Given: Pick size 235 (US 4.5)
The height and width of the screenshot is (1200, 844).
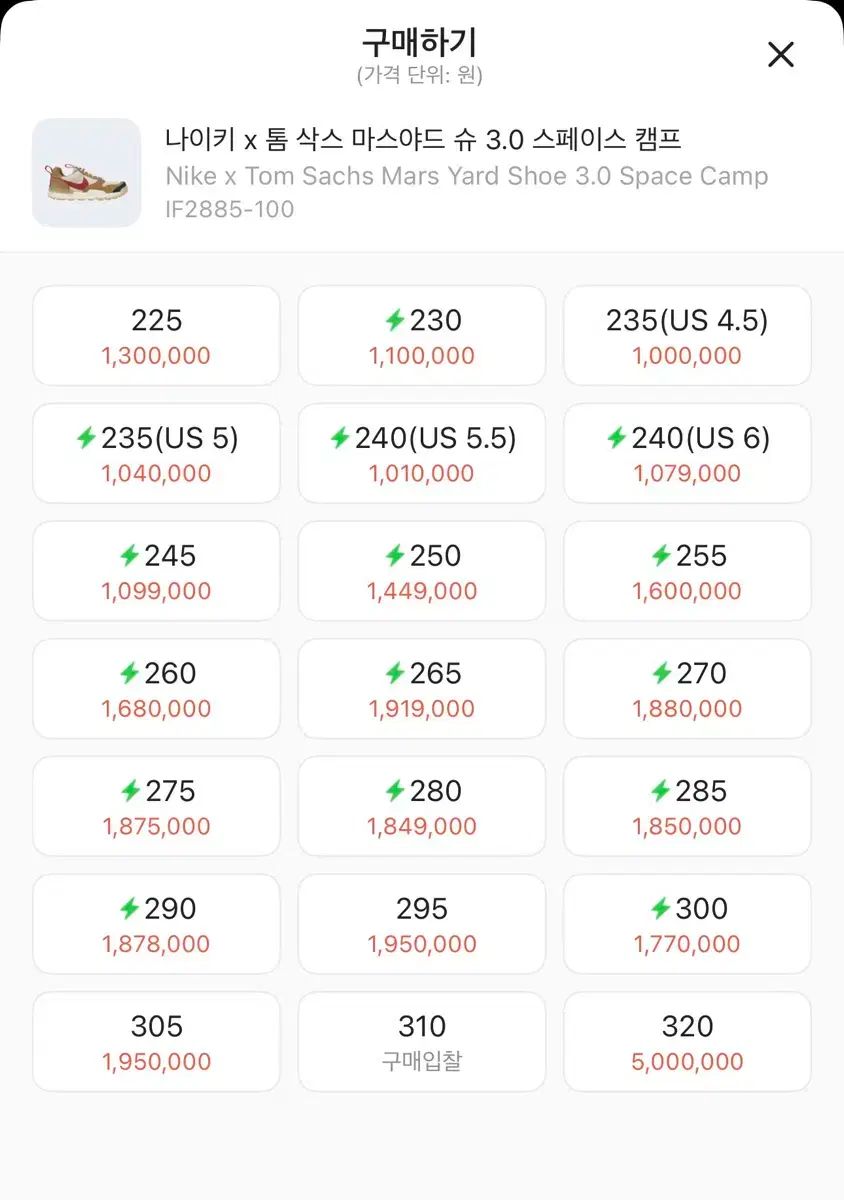Looking at the screenshot, I should (687, 336).
